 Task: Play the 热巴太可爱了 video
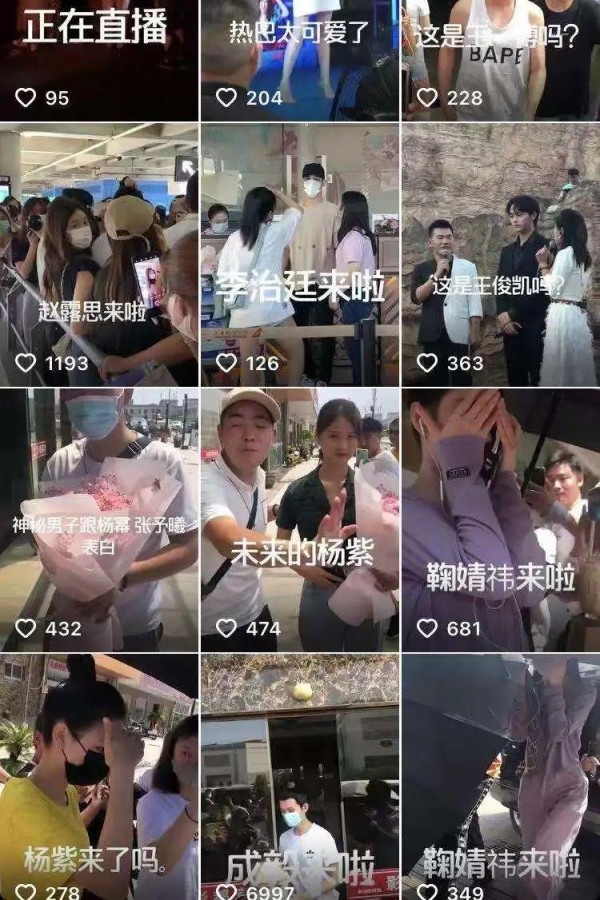point(300,60)
